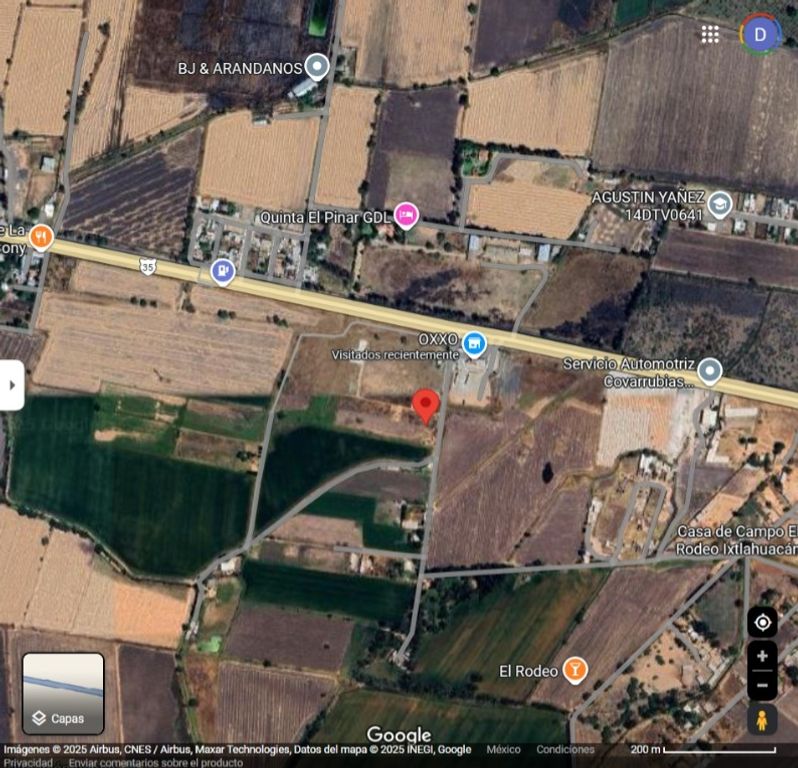
Task: Activate the Street View pegman
Action: pyautogui.click(x=762, y=720)
